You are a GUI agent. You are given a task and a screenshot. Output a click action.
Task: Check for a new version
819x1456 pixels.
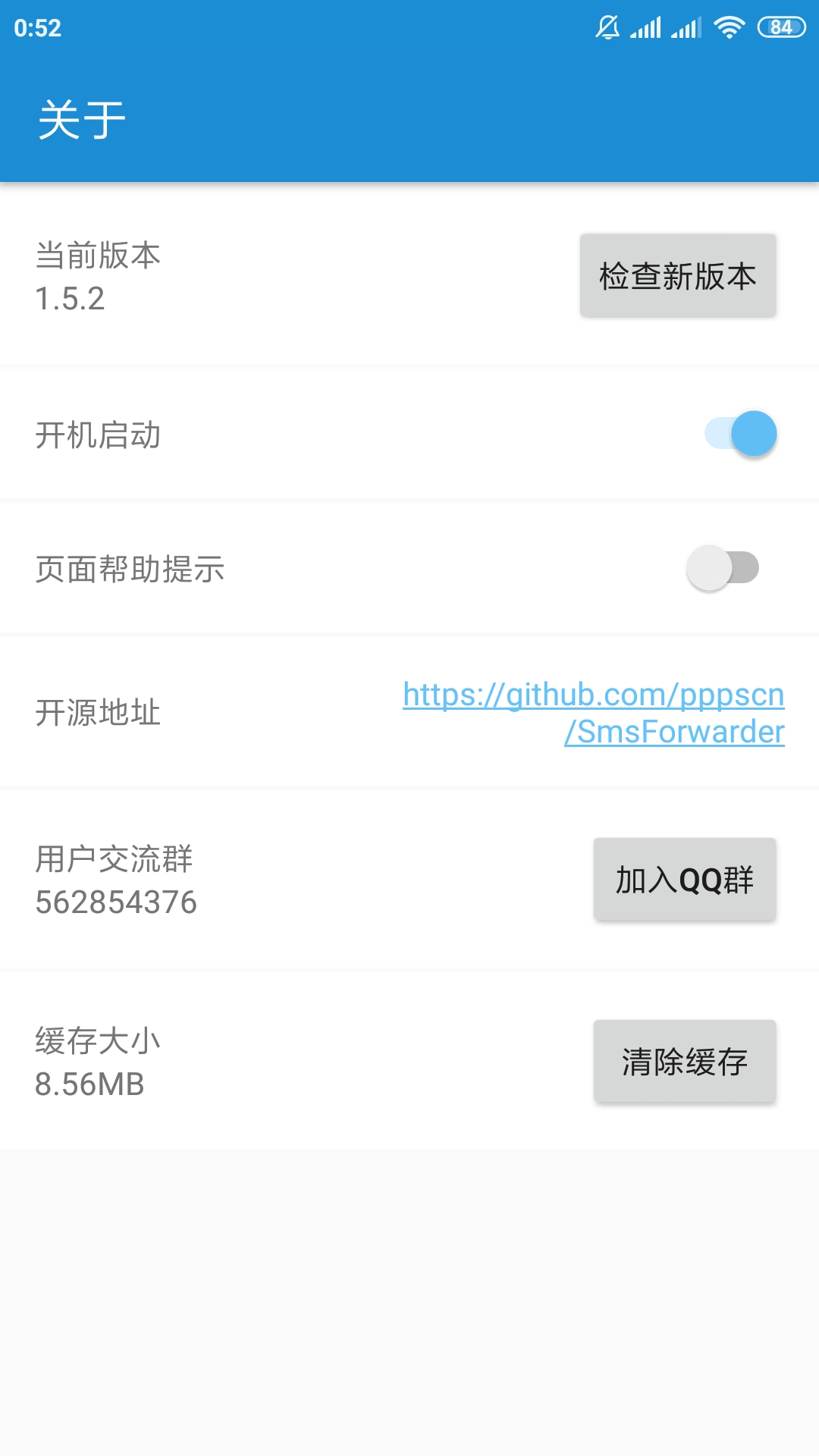(678, 275)
